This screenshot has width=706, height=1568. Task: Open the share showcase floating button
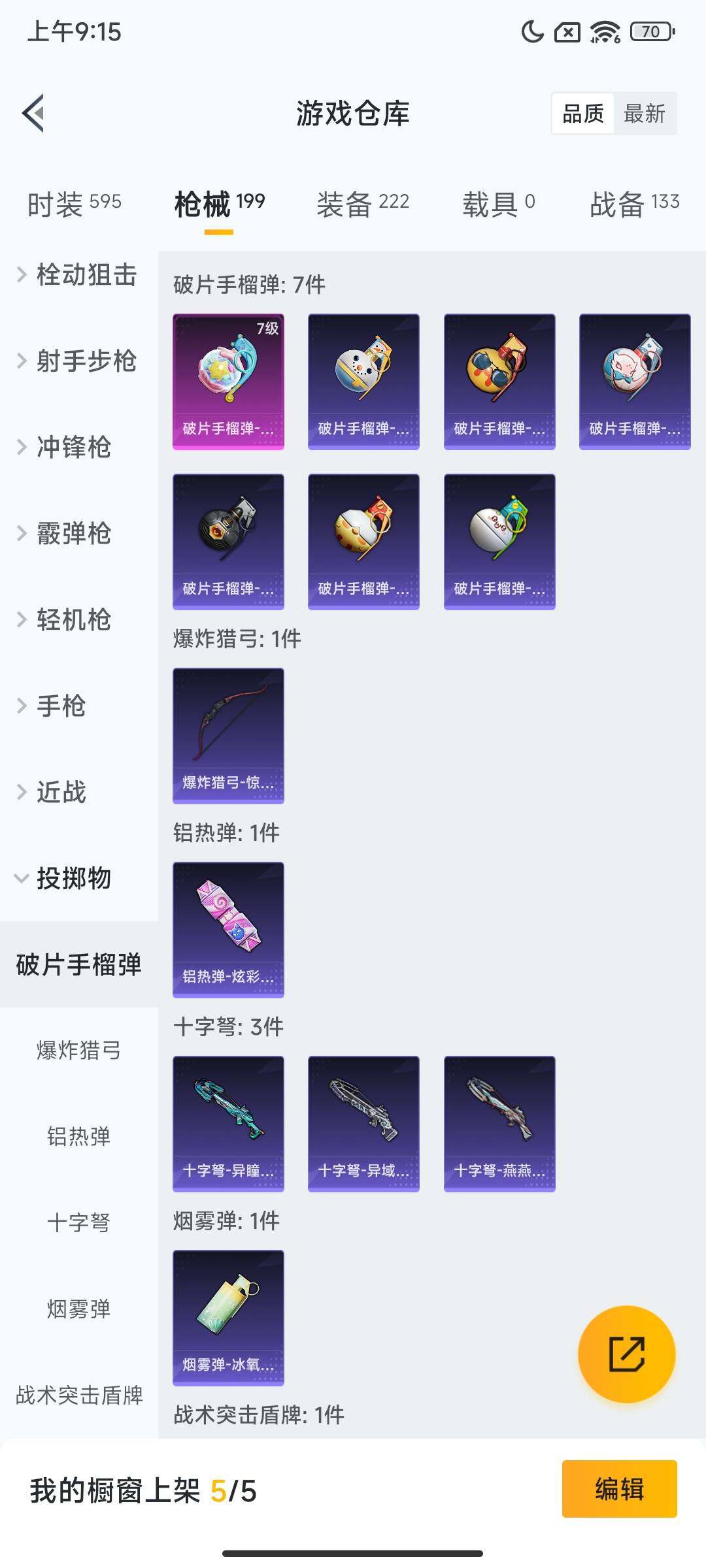coord(628,1356)
